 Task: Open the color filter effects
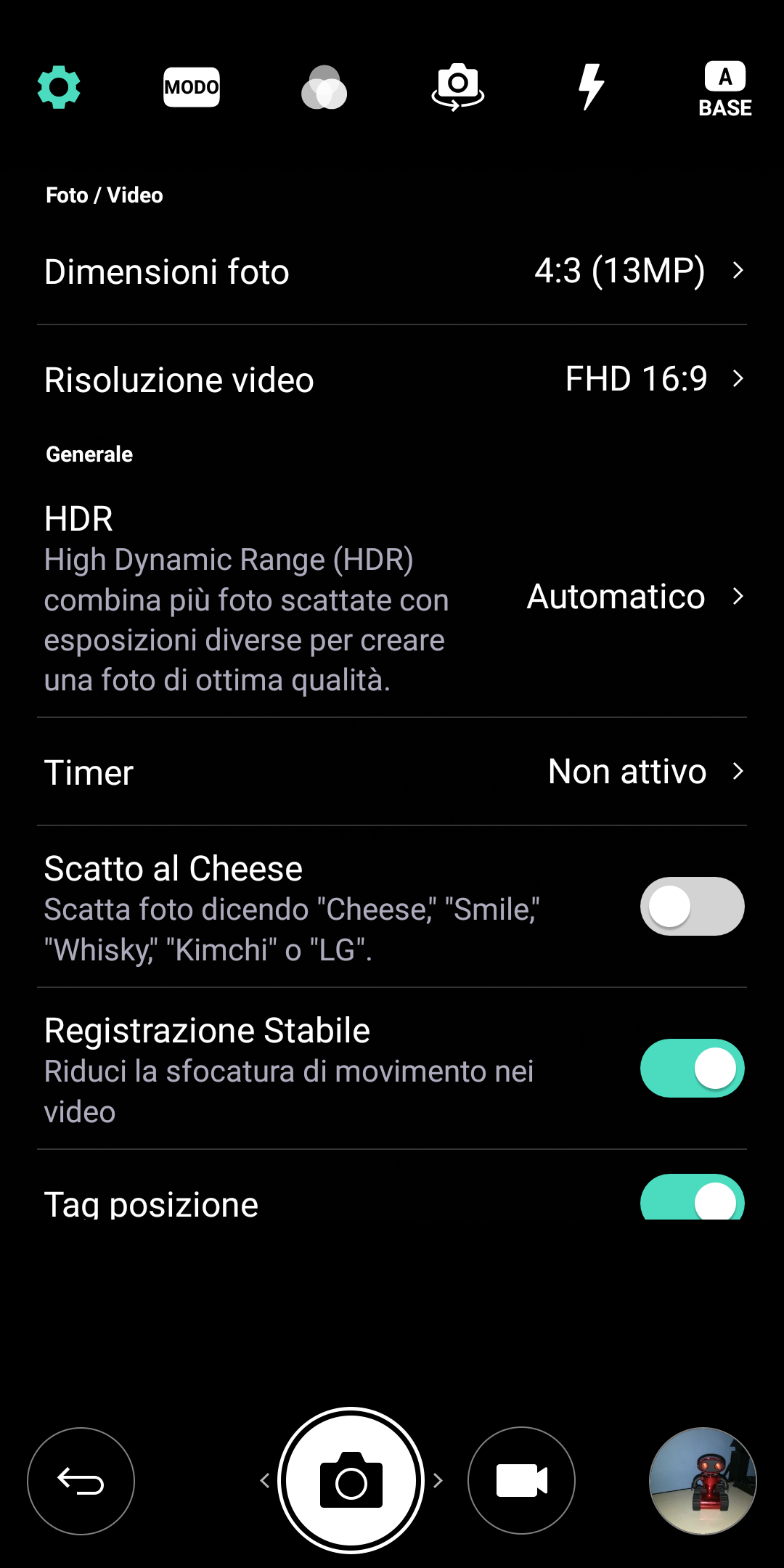[x=324, y=88]
